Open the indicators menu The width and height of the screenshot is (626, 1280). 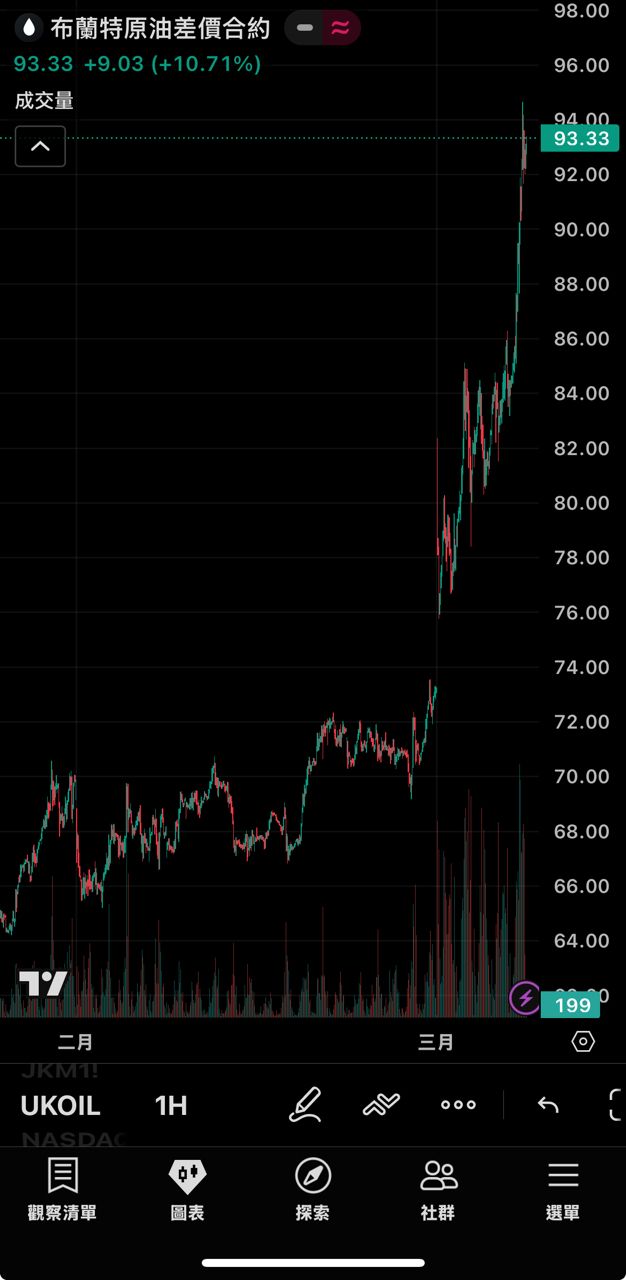(381, 1104)
